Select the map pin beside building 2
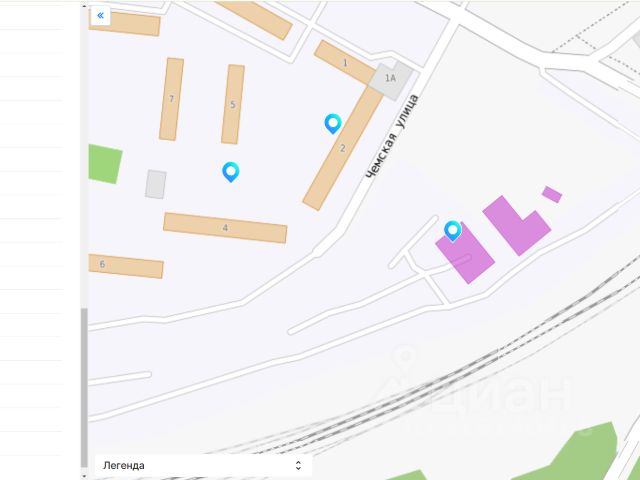640x480 pixels. point(333,123)
